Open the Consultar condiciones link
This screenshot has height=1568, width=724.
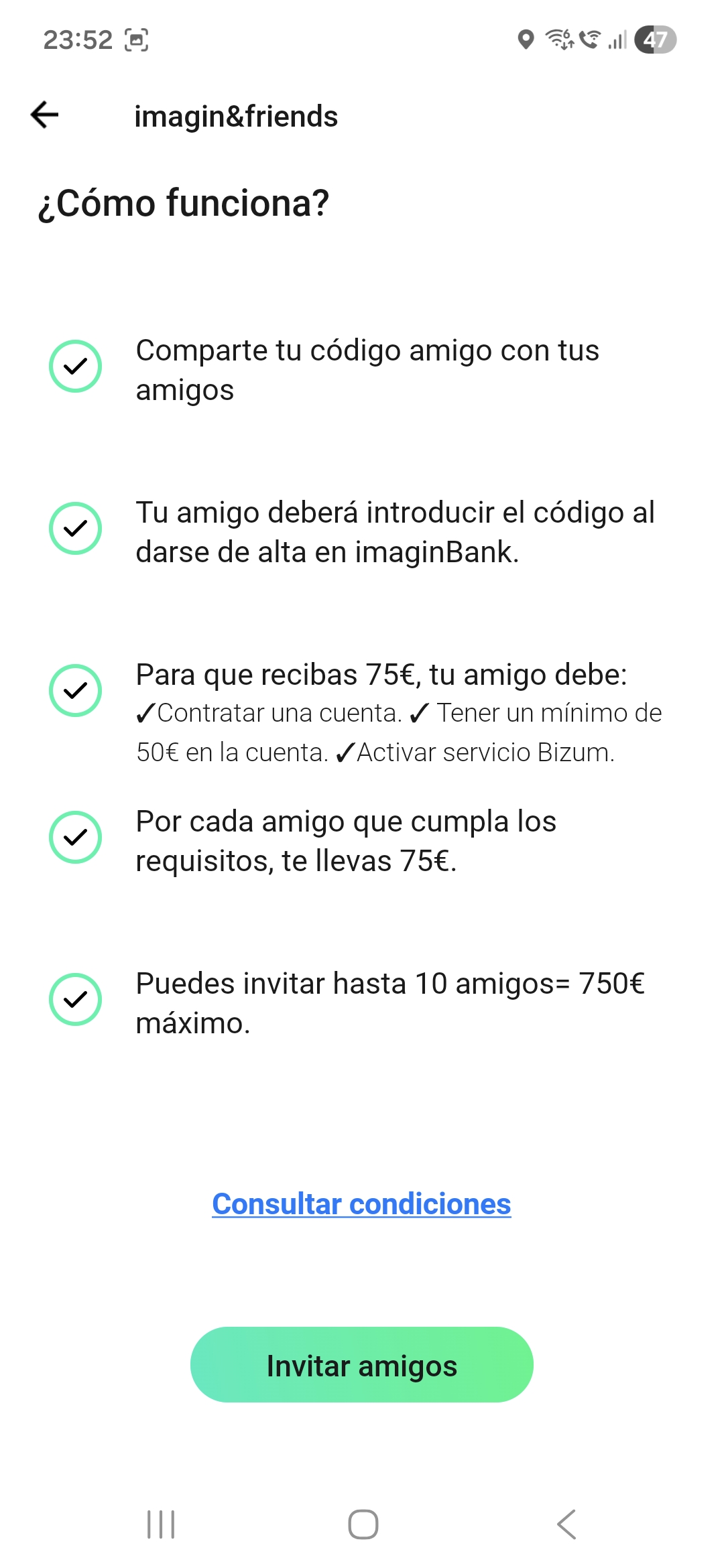click(361, 1204)
